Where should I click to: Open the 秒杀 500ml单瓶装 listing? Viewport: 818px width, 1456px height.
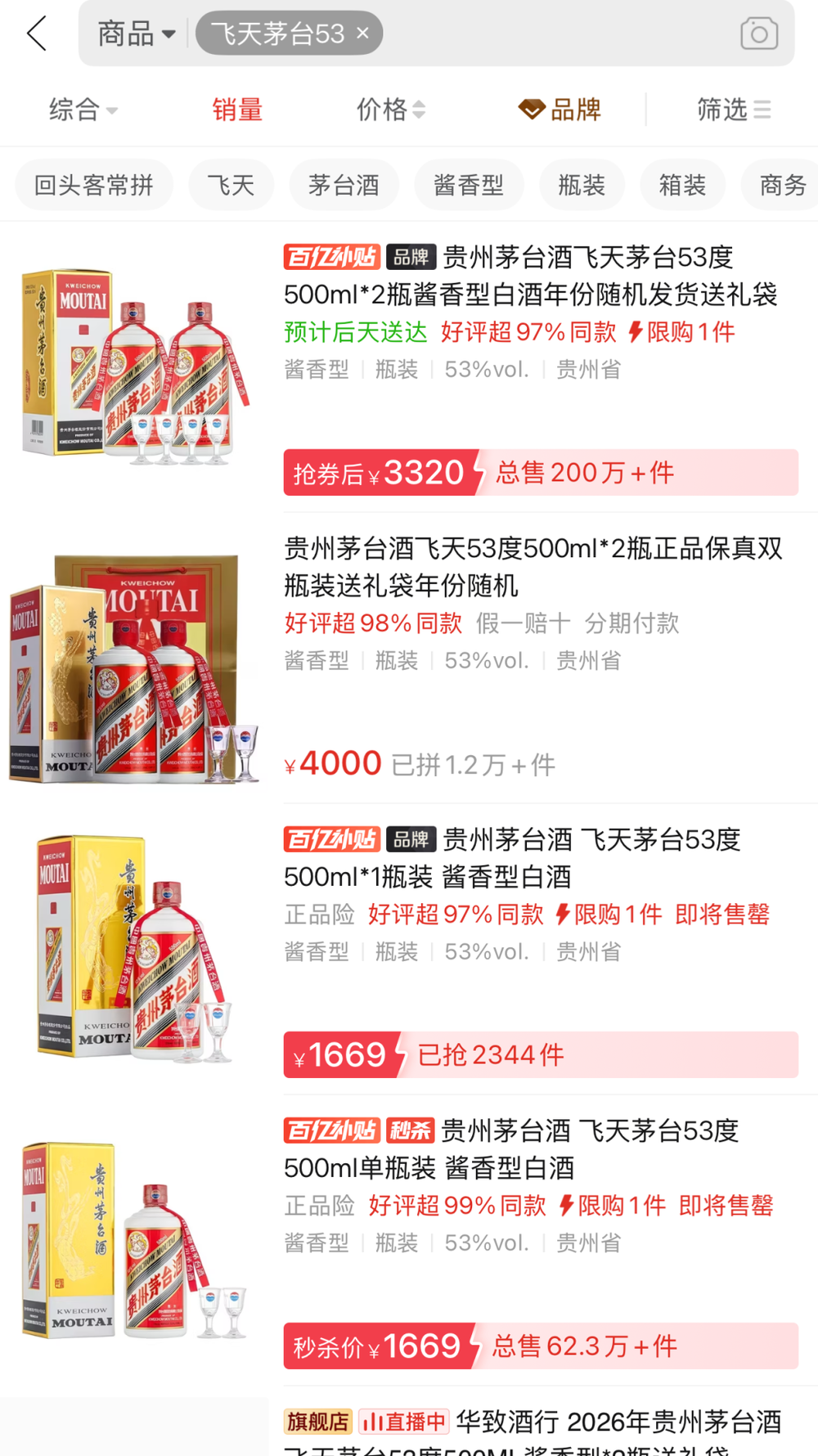coord(409,1241)
